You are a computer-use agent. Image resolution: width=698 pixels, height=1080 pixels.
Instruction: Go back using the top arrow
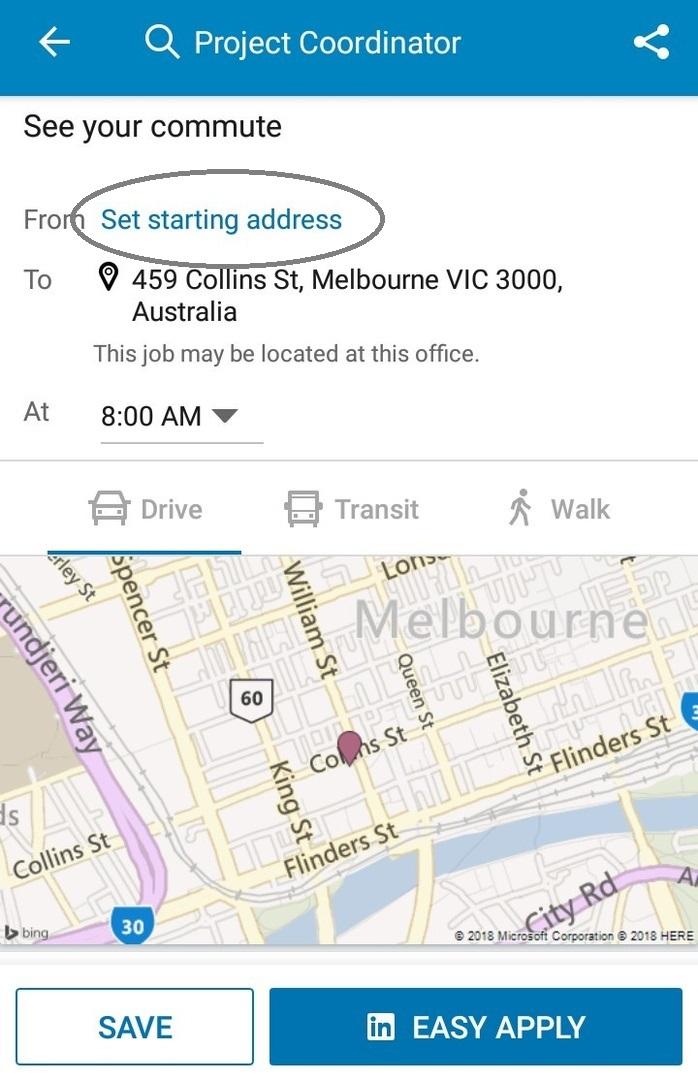pyautogui.click(x=54, y=42)
